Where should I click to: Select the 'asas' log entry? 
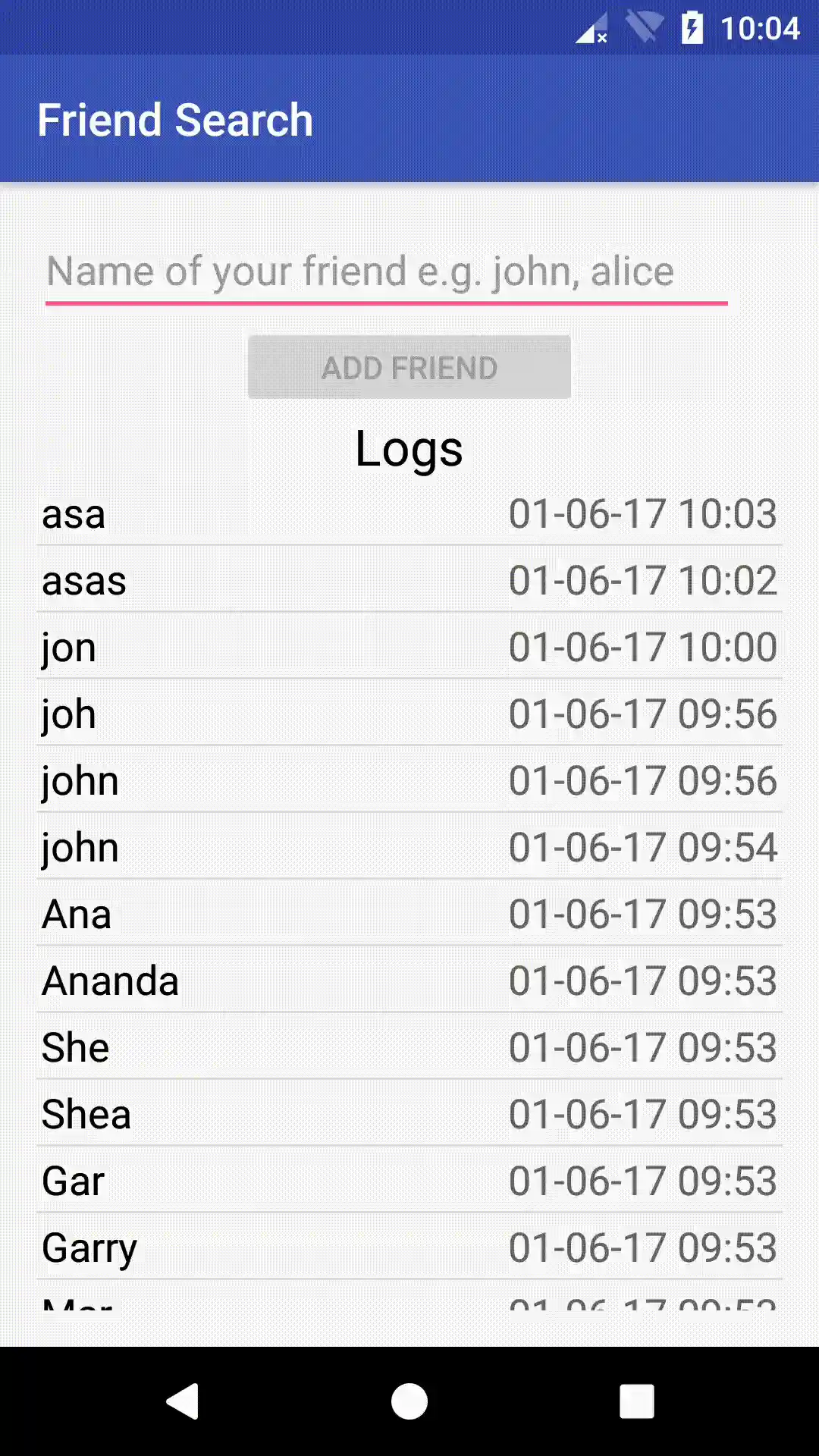point(409,581)
